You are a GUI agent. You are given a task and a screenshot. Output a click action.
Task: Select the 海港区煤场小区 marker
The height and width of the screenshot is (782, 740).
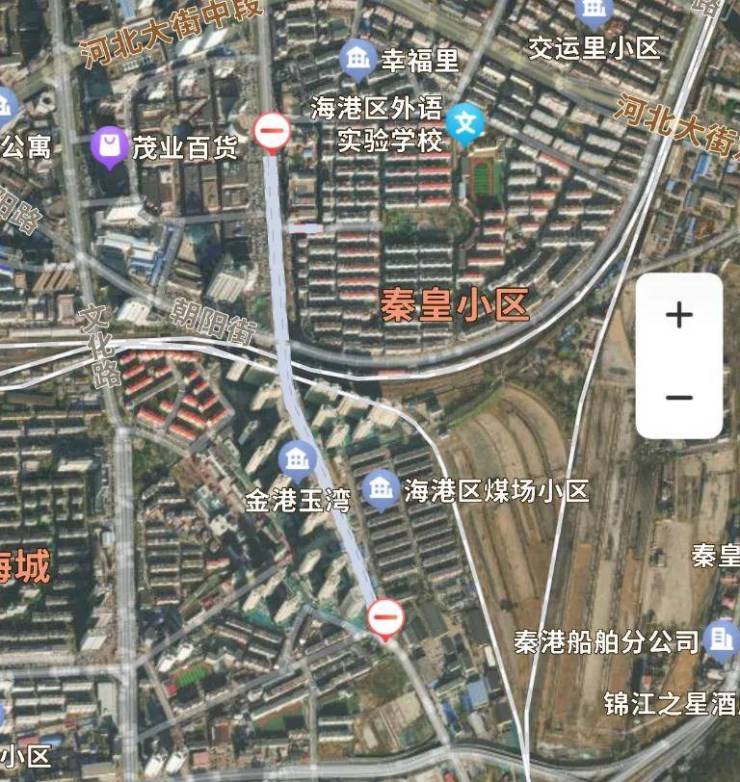pyautogui.click(x=381, y=490)
